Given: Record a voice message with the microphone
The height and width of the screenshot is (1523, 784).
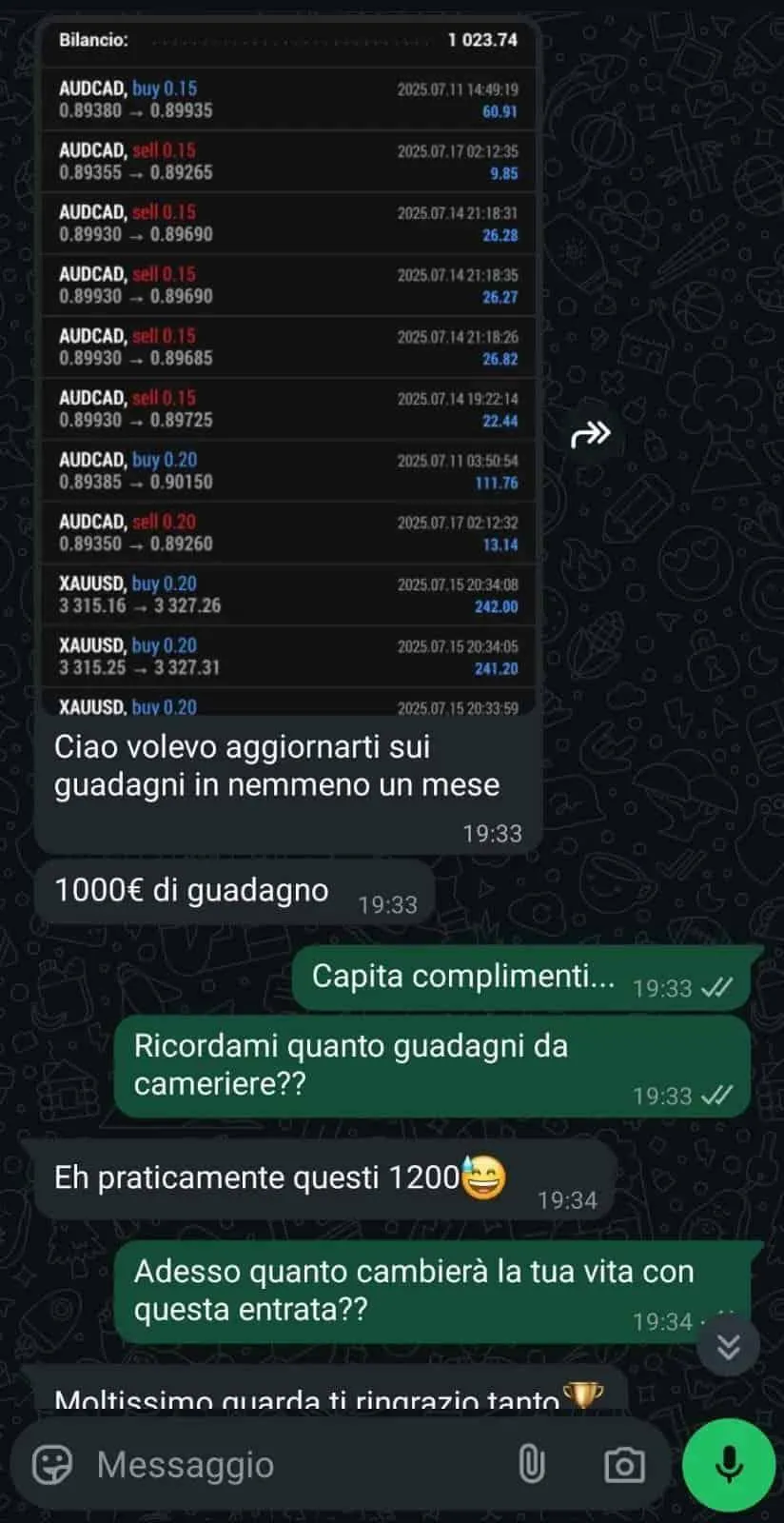Looking at the screenshot, I should pyautogui.click(x=729, y=1464).
